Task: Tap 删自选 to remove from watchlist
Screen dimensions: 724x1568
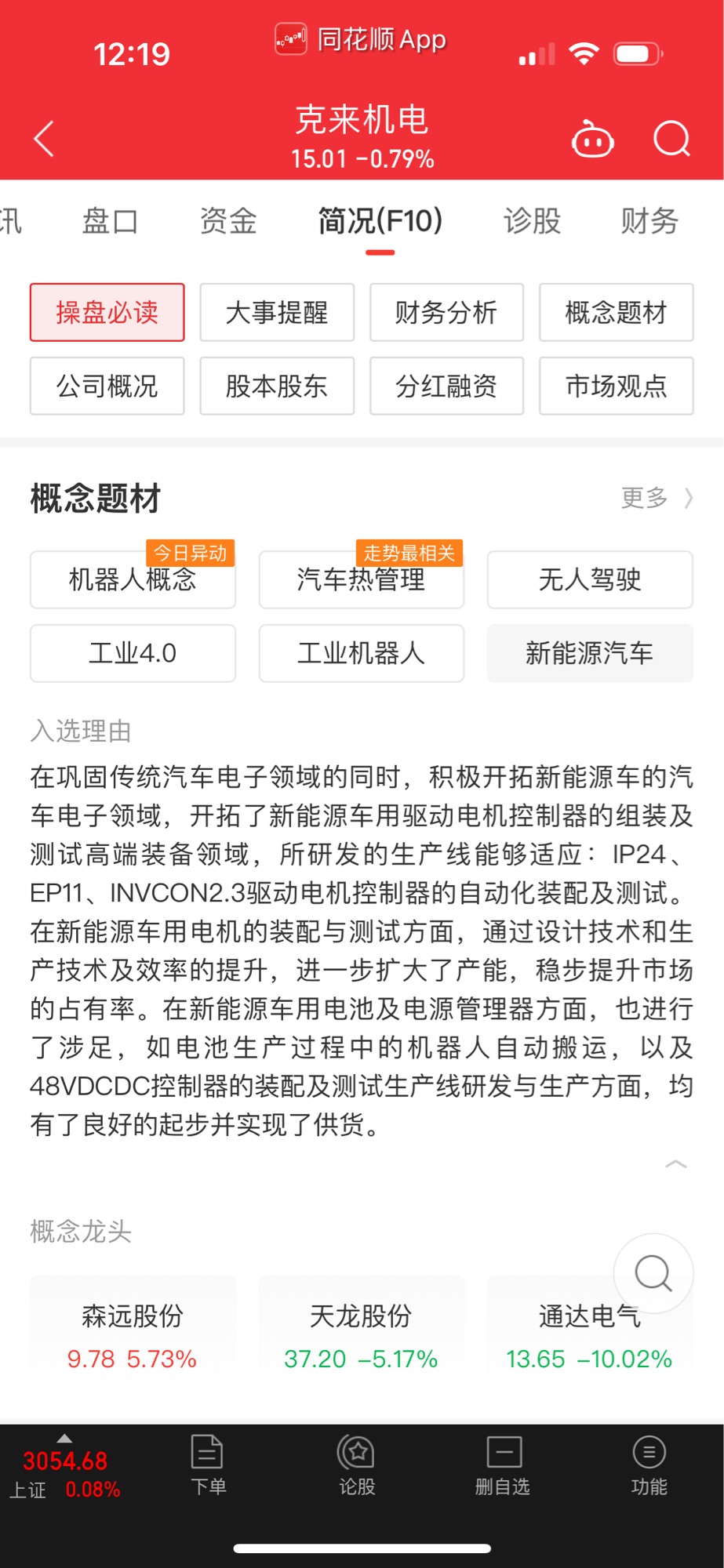Action: (503, 1465)
